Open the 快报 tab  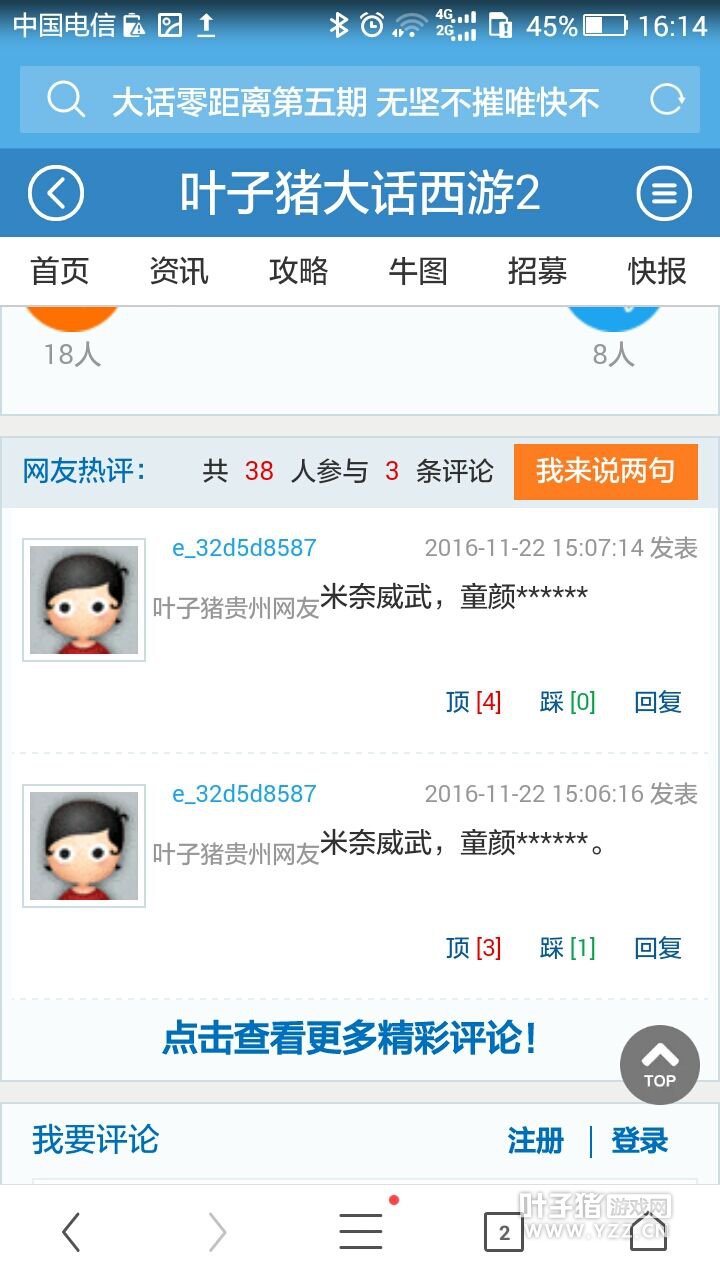[657, 271]
